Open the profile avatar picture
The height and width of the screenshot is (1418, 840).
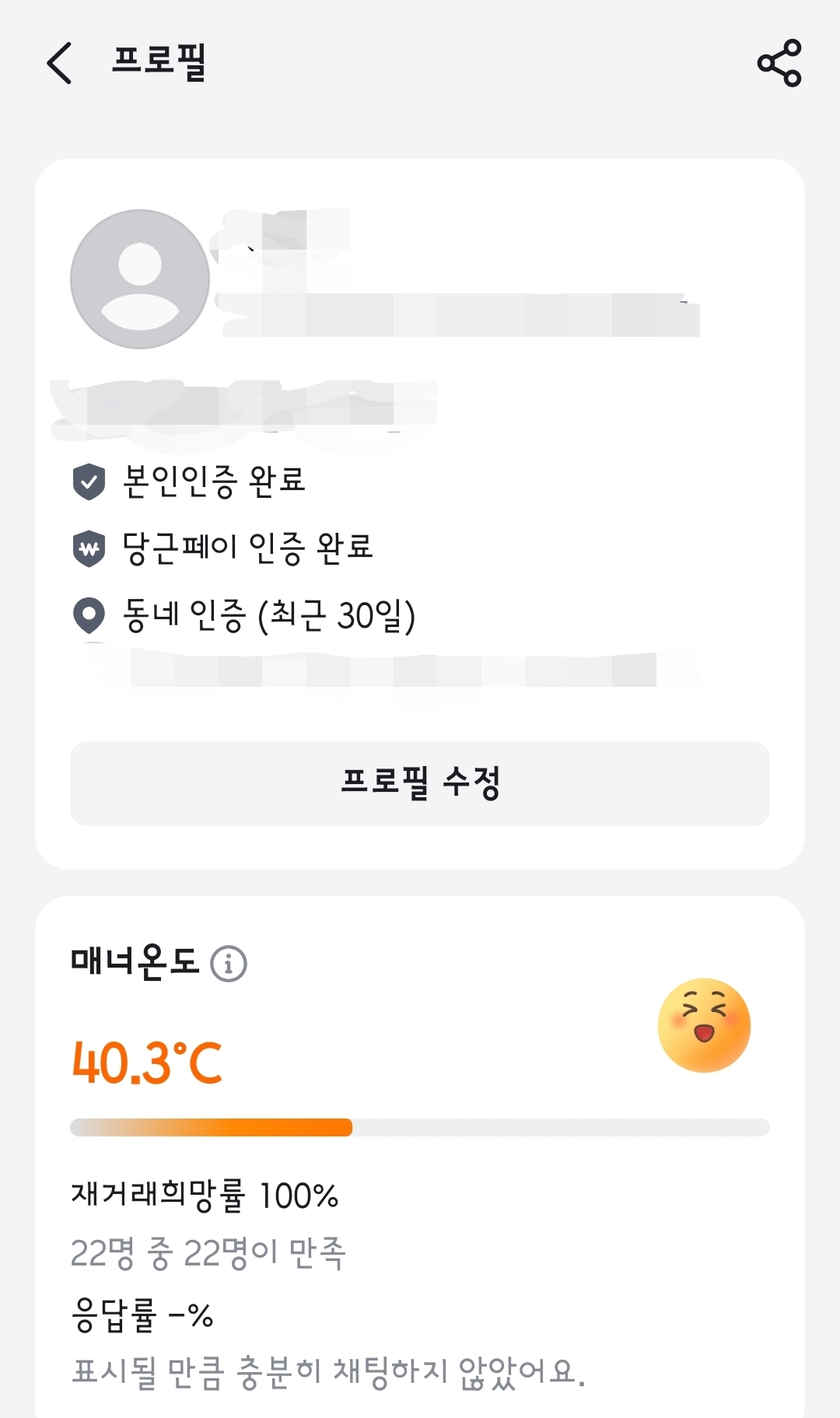point(140,279)
